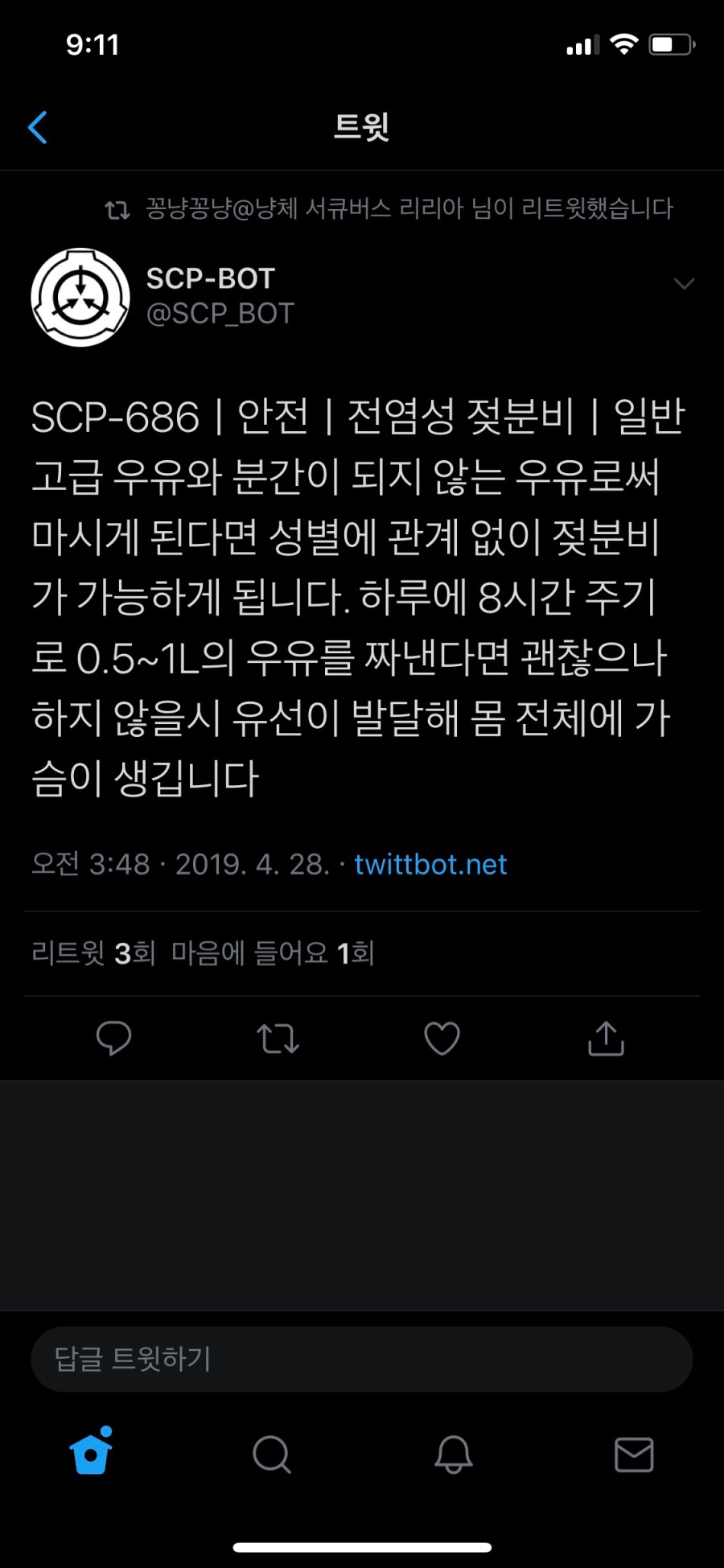View notifications via the bell icon

pyautogui.click(x=453, y=1454)
